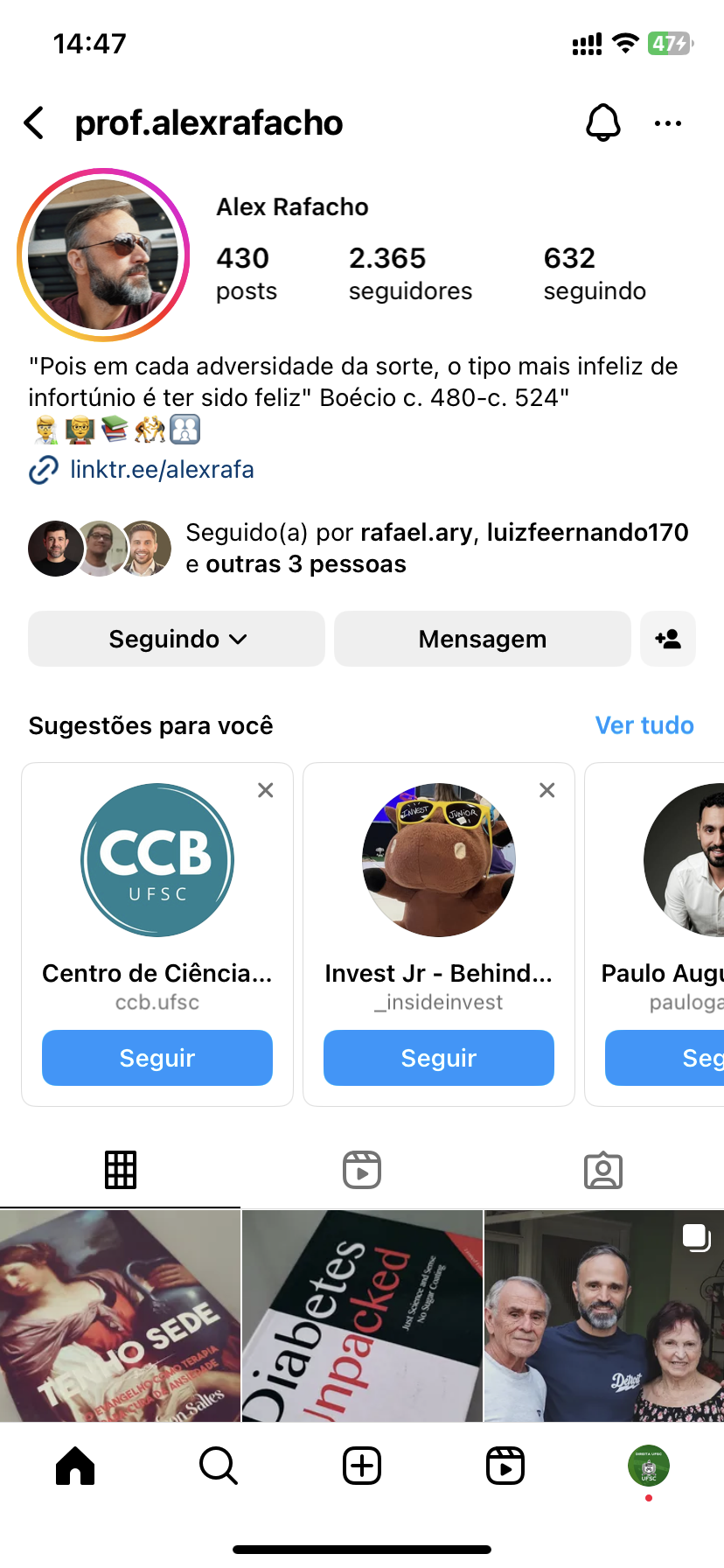Follow _insideinvest with Seguir button
The height and width of the screenshot is (1568, 724).
tap(438, 1058)
